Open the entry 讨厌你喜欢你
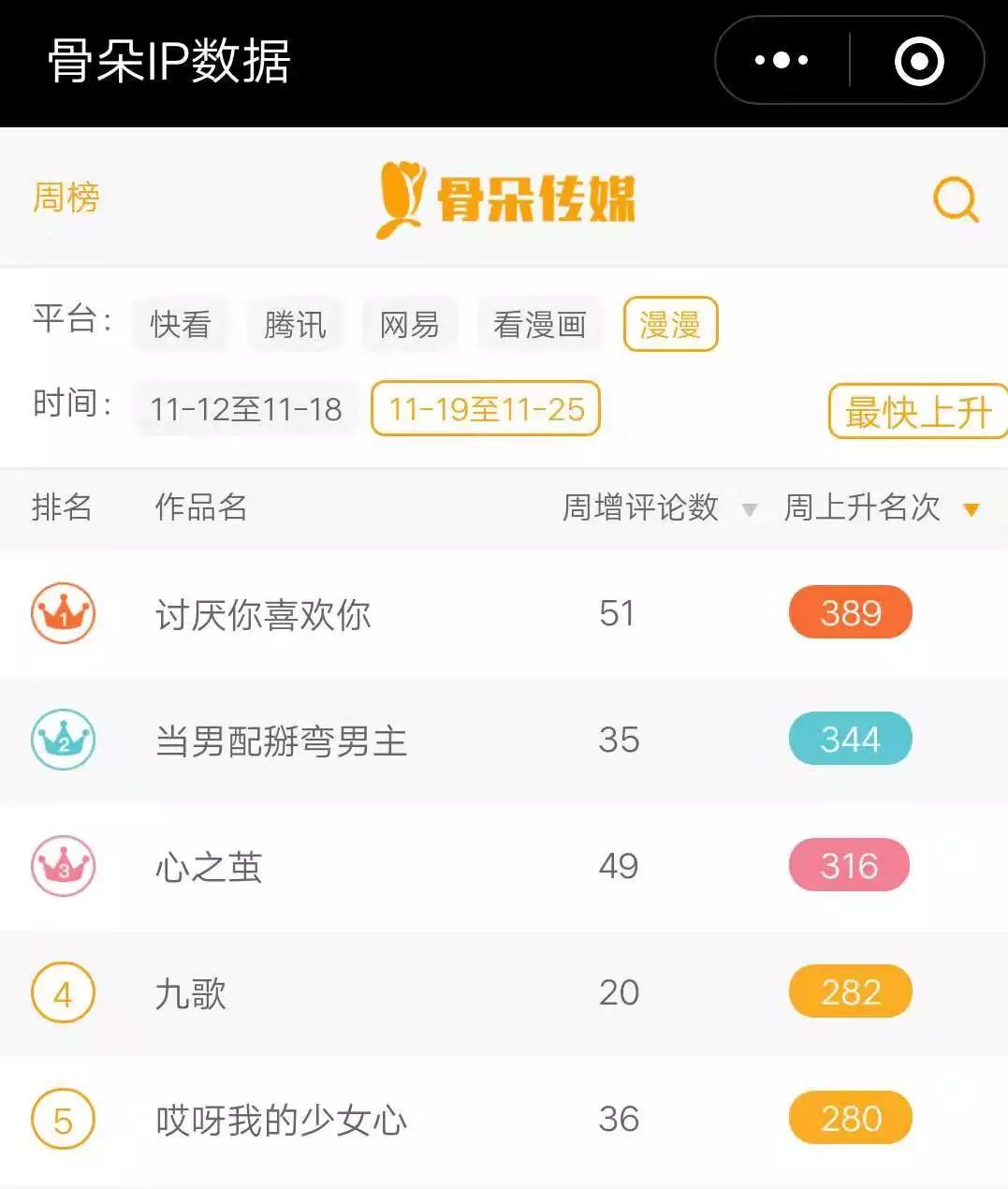 [504, 614]
